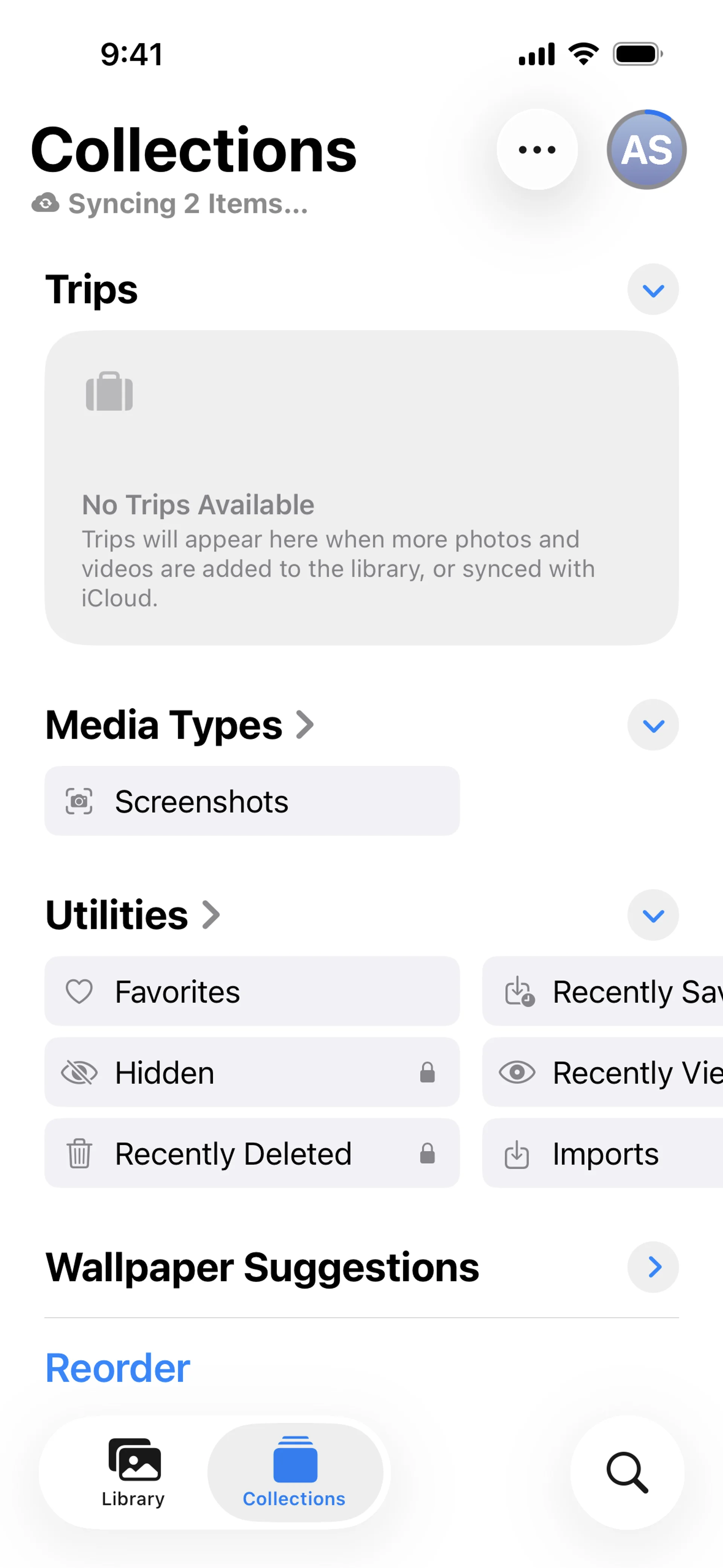Collapse the Media Types section
The width and height of the screenshot is (723, 1568).
pyautogui.click(x=653, y=725)
